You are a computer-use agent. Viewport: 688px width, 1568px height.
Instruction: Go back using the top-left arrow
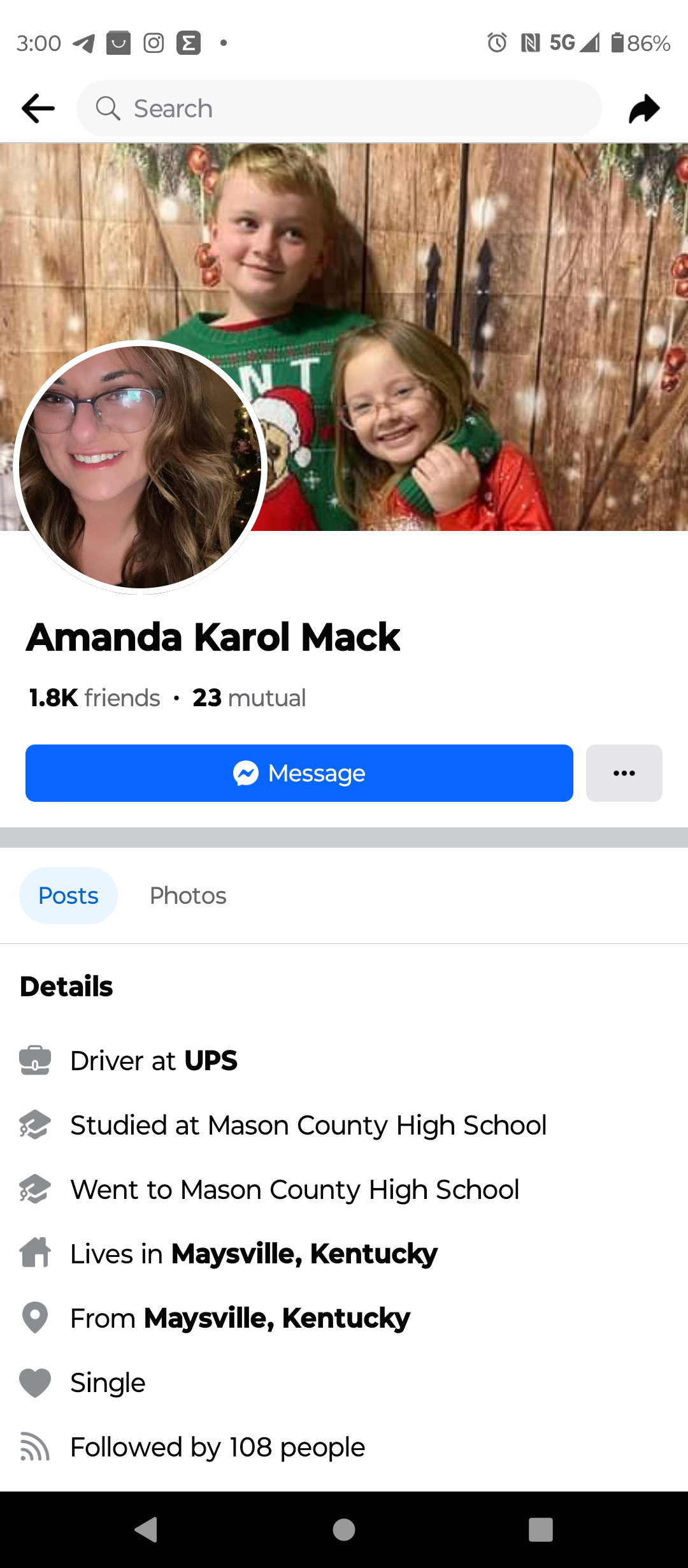coord(38,108)
